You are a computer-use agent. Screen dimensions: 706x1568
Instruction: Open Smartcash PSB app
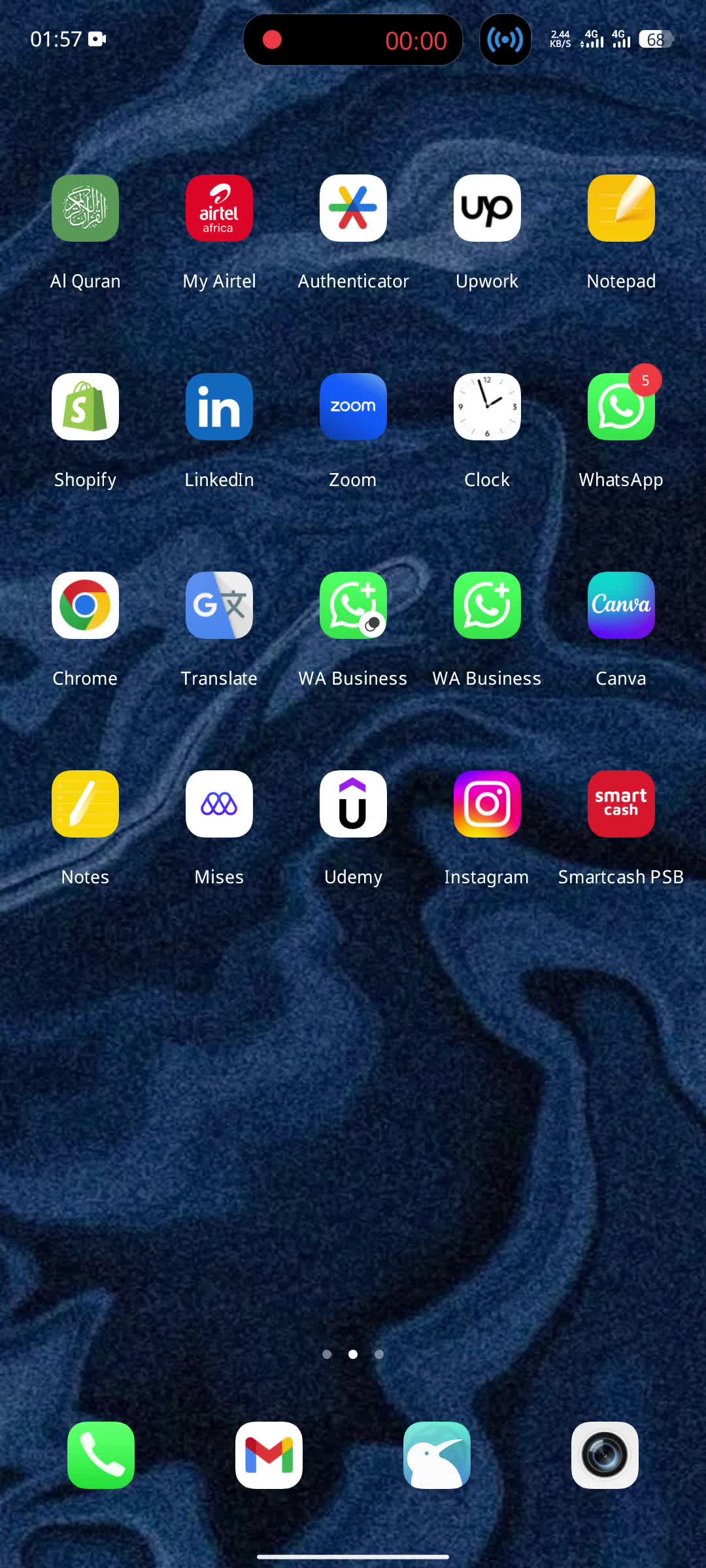point(621,804)
